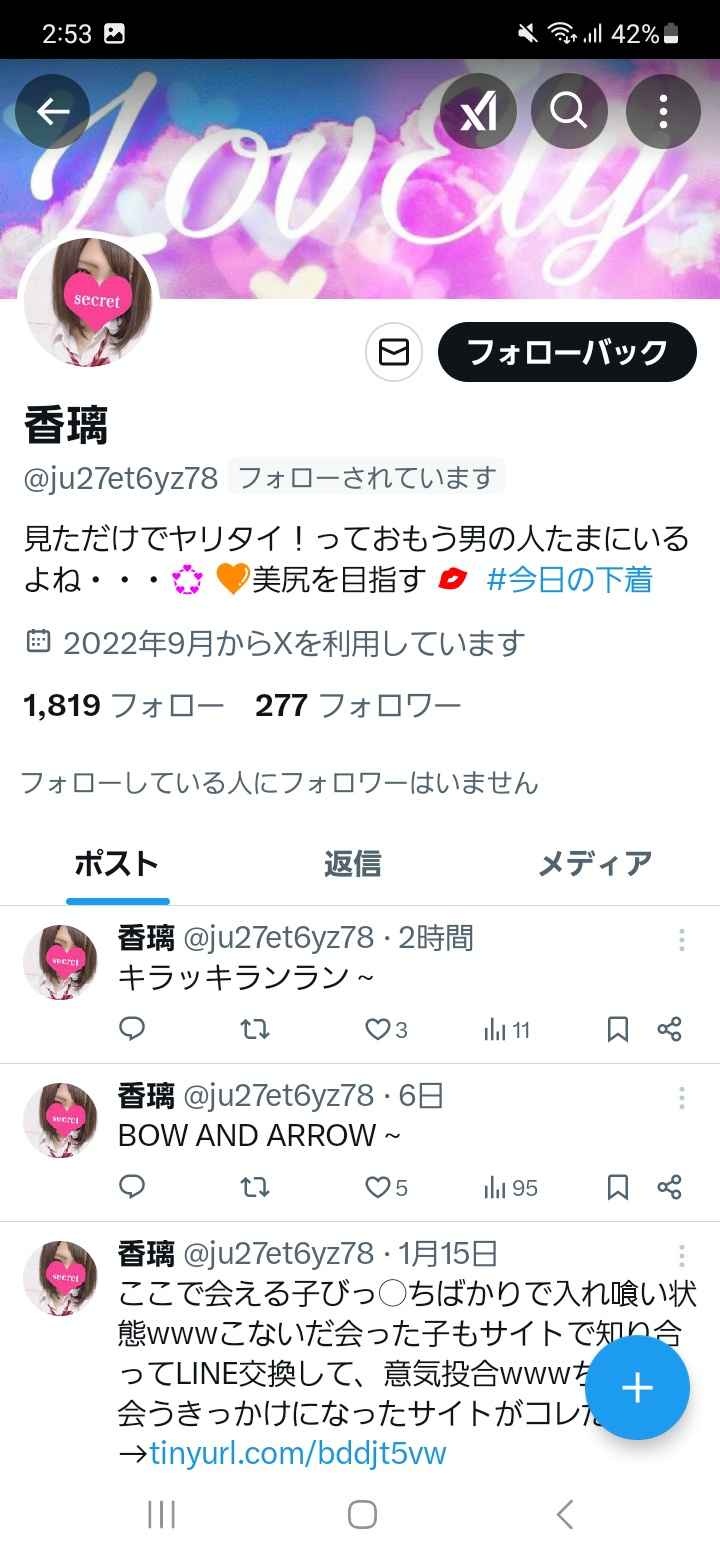
Task: View the 277 フォロワー list
Action: pyautogui.click(x=358, y=706)
